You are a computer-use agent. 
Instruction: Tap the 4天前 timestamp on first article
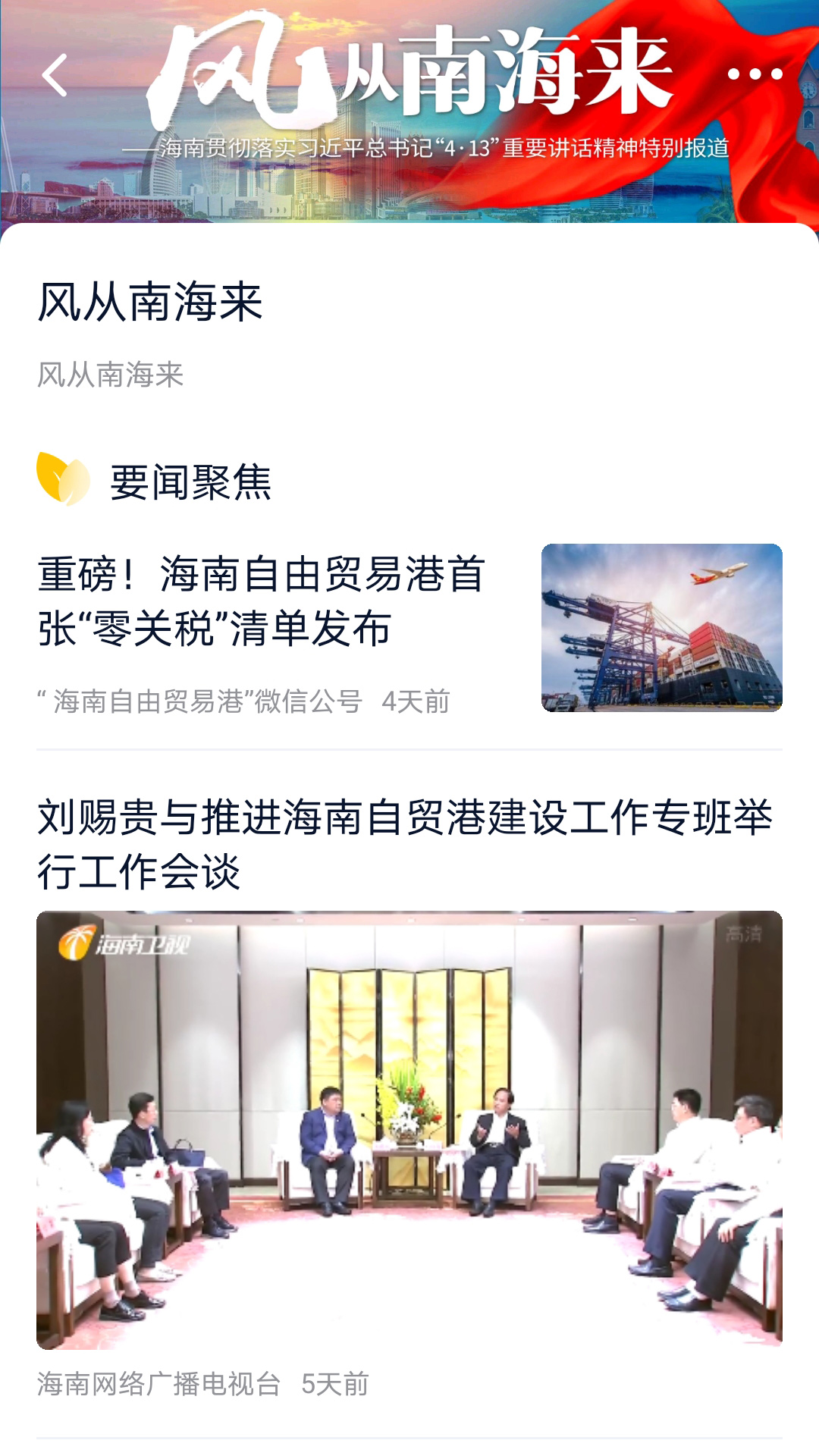(417, 702)
